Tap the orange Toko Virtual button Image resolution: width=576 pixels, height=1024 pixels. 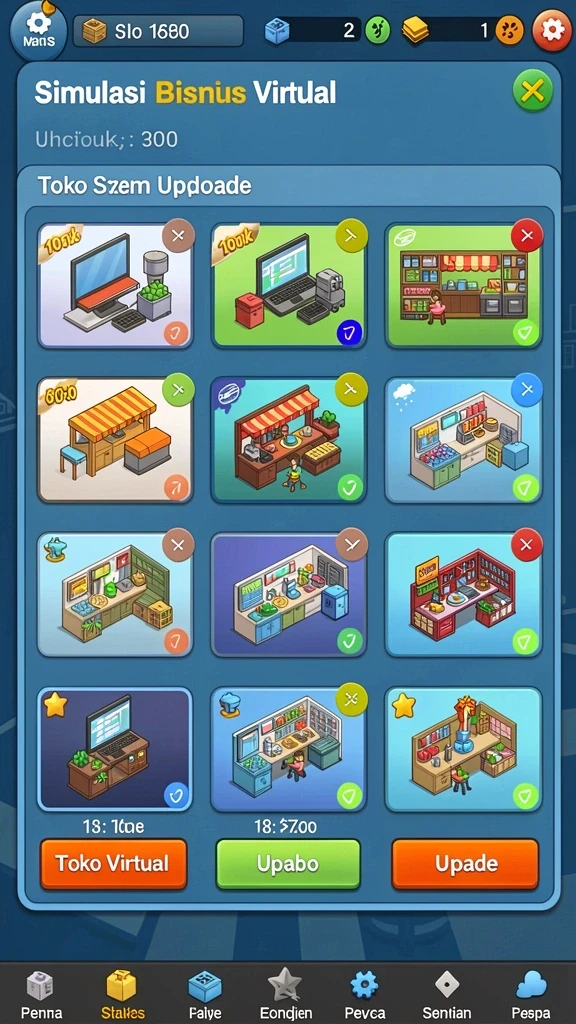(x=114, y=864)
